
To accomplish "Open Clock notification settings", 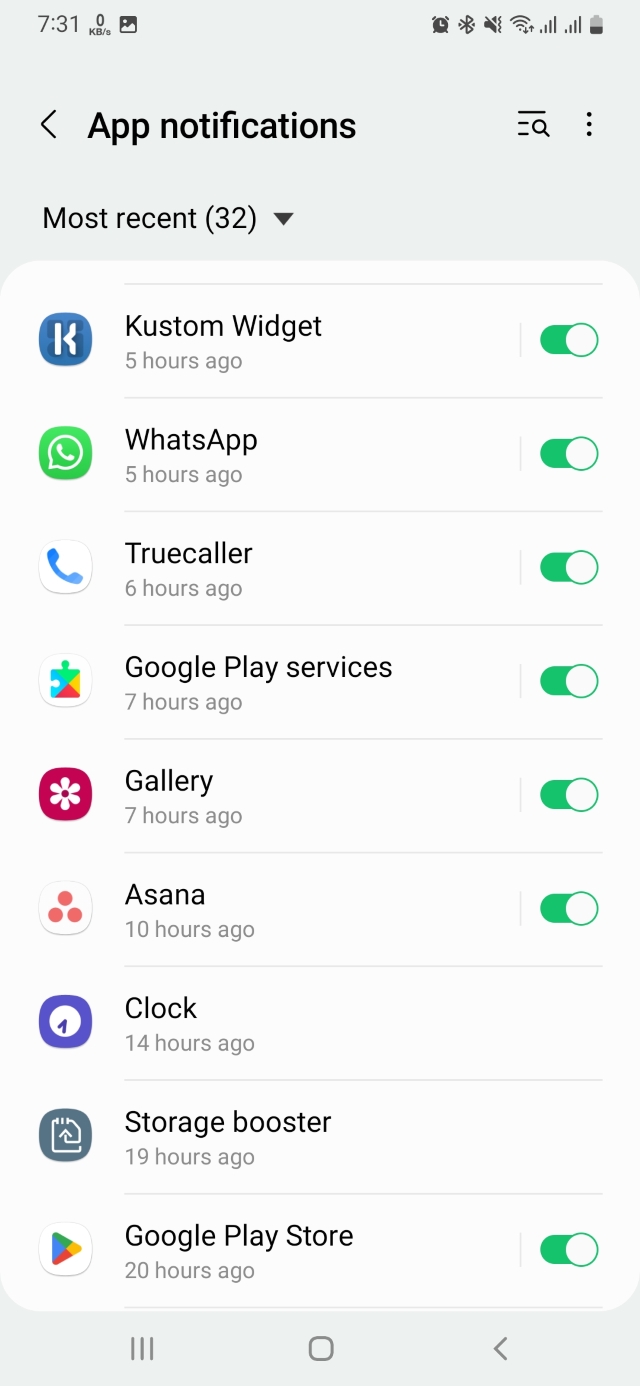I will tap(300, 1023).
